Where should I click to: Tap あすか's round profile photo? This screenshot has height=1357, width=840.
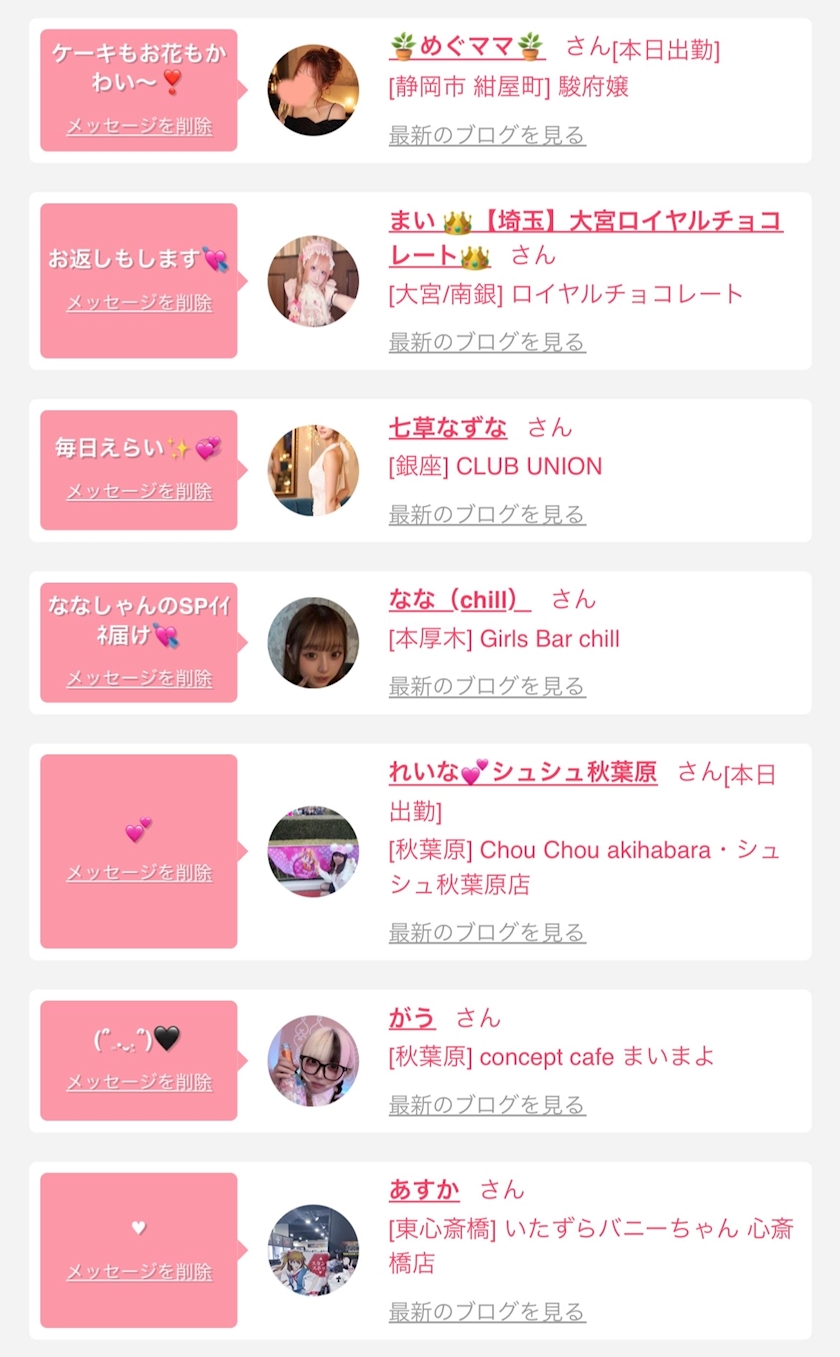click(x=313, y=1250)
